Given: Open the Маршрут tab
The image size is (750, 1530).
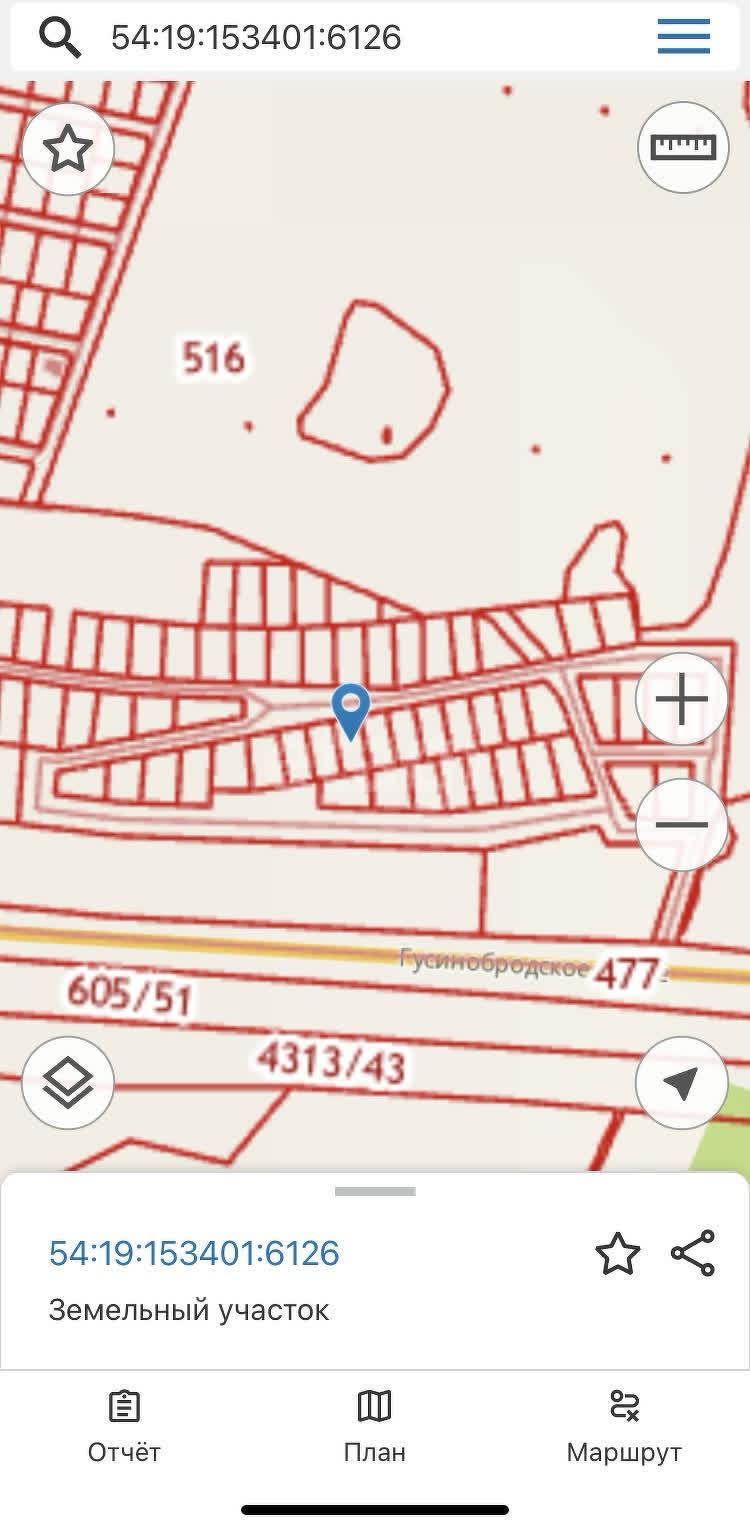Looking at the screenshot, I should 624,1425.
